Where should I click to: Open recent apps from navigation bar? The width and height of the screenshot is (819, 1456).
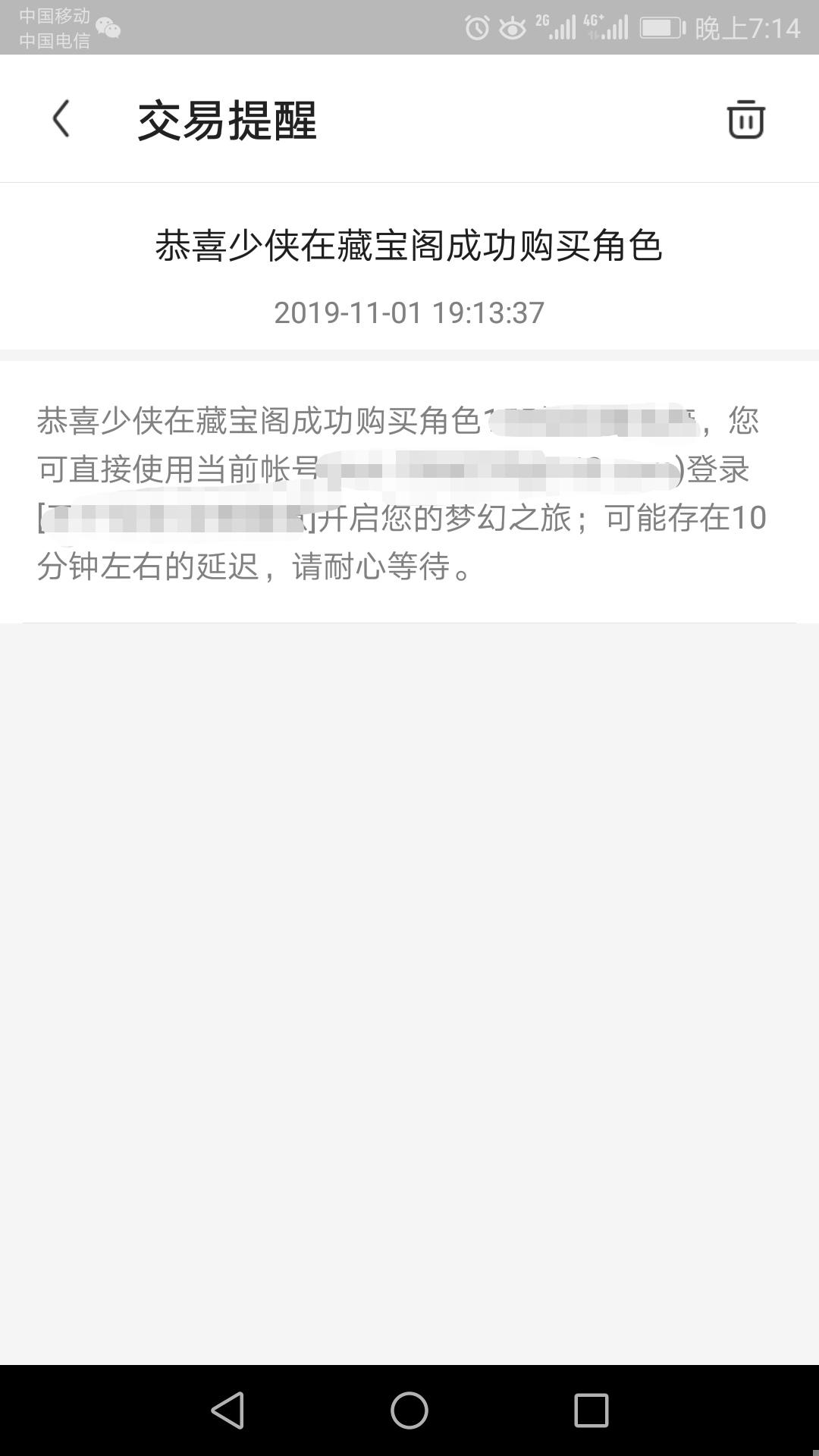coord(591,1410)
